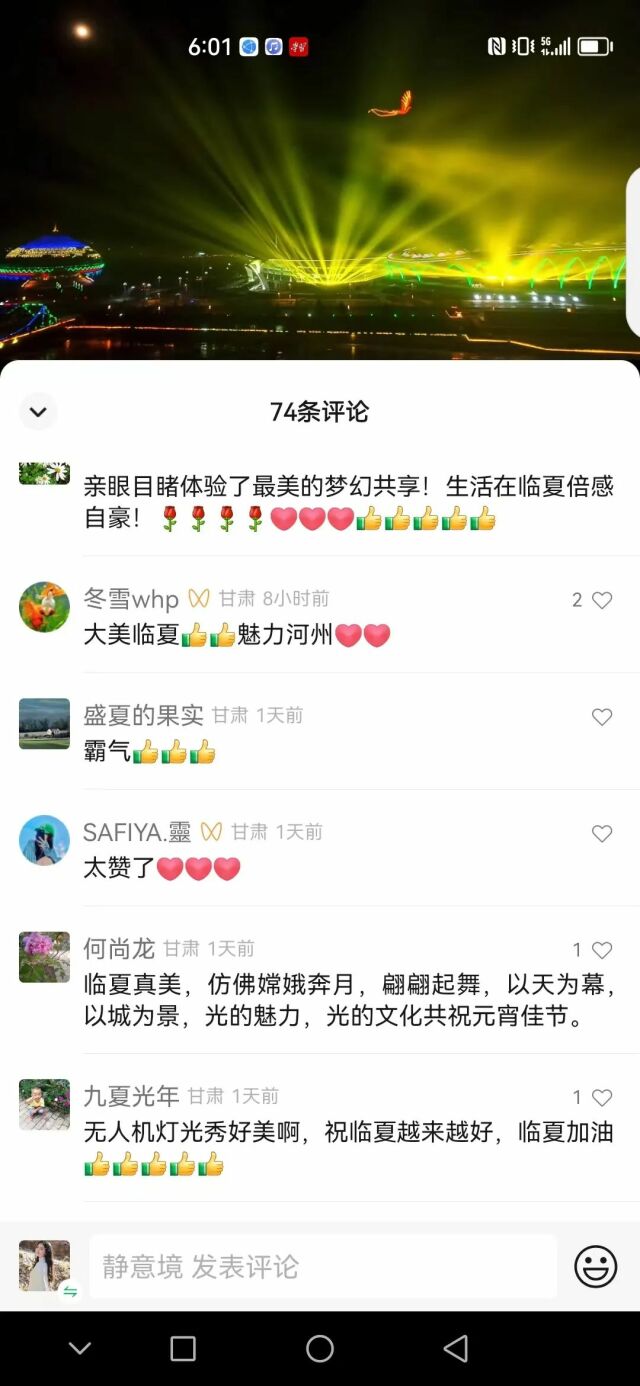This screenshot has width=640, height=1386.
Task: Tap the 发表评论 comment input field
Action: 322,1266
